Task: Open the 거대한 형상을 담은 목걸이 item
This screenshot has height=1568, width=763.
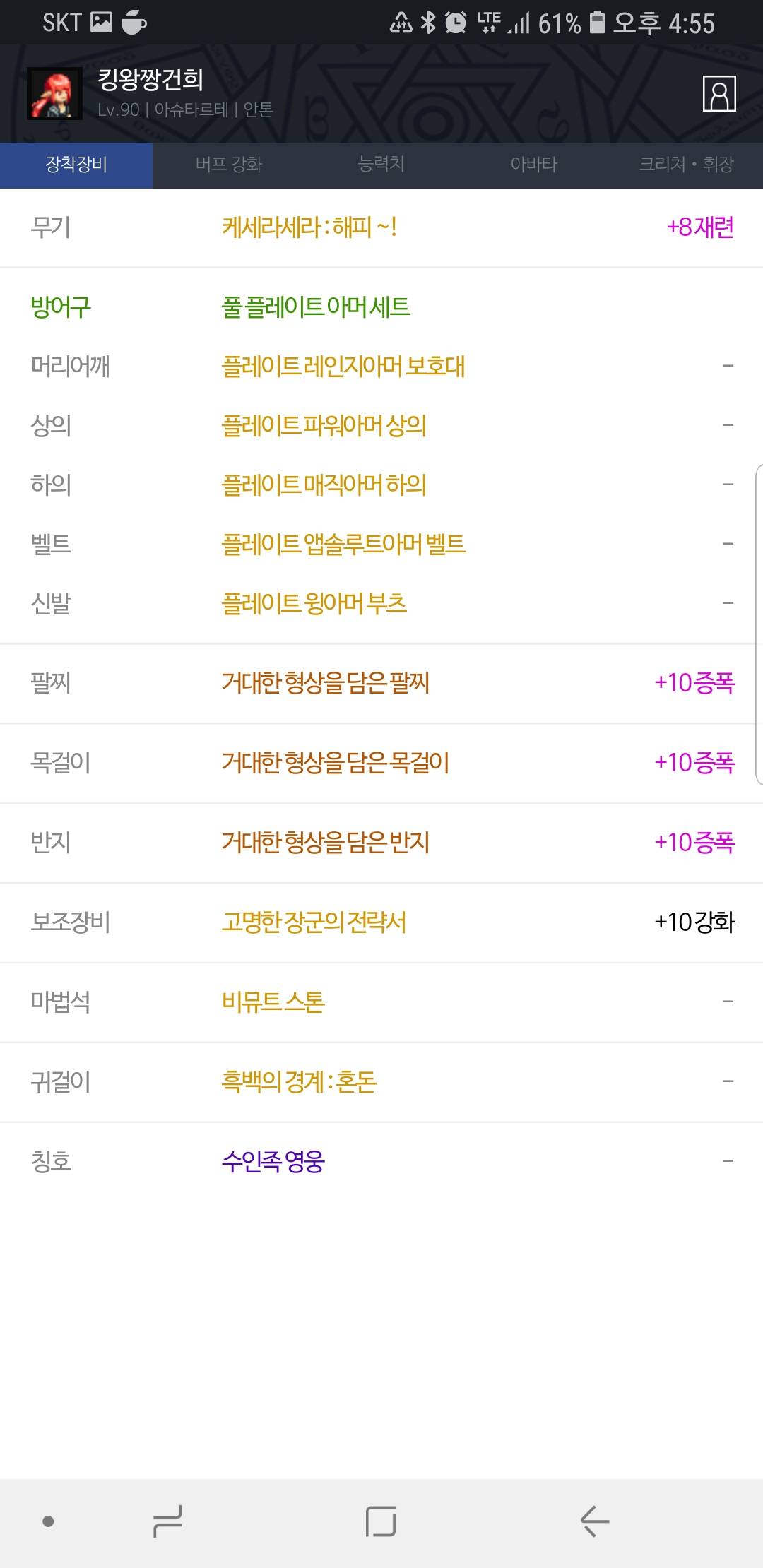Action: coord(335,762)
